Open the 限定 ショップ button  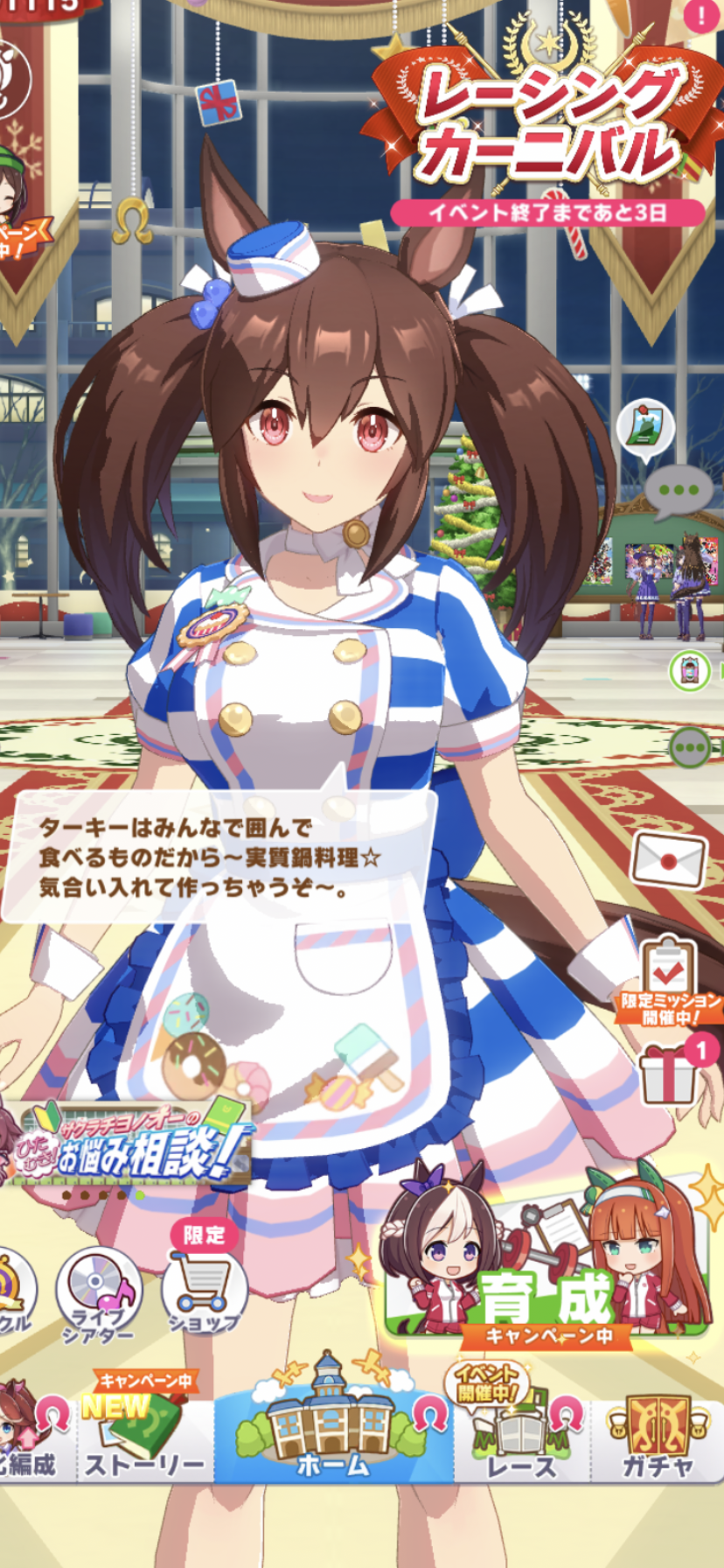point(204,1288)
